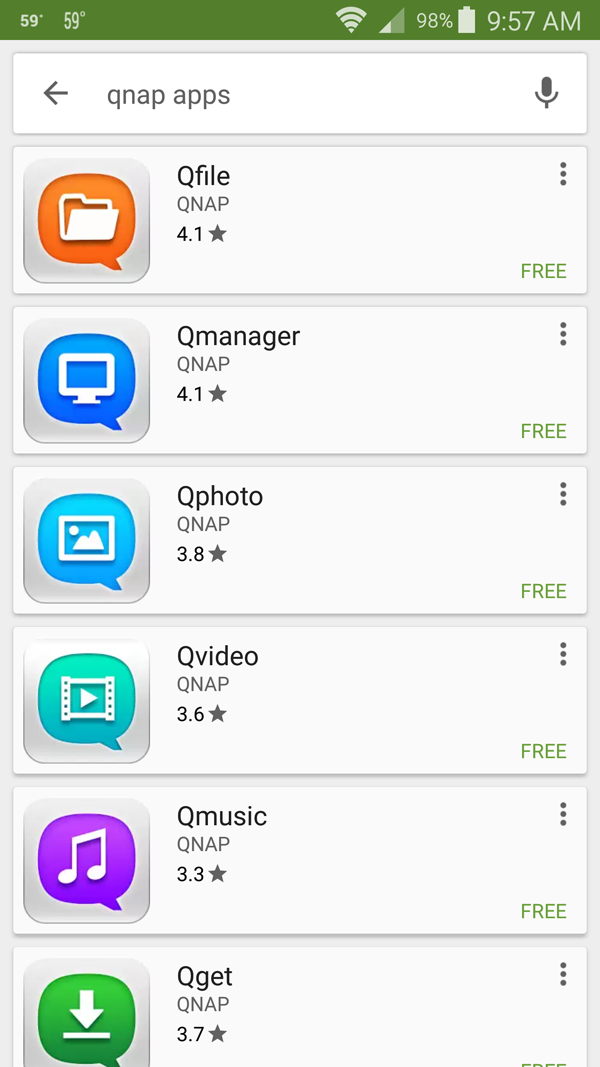Go back from the search results
This screenshot has height=1067, width=600.
(x=56, y=94)
